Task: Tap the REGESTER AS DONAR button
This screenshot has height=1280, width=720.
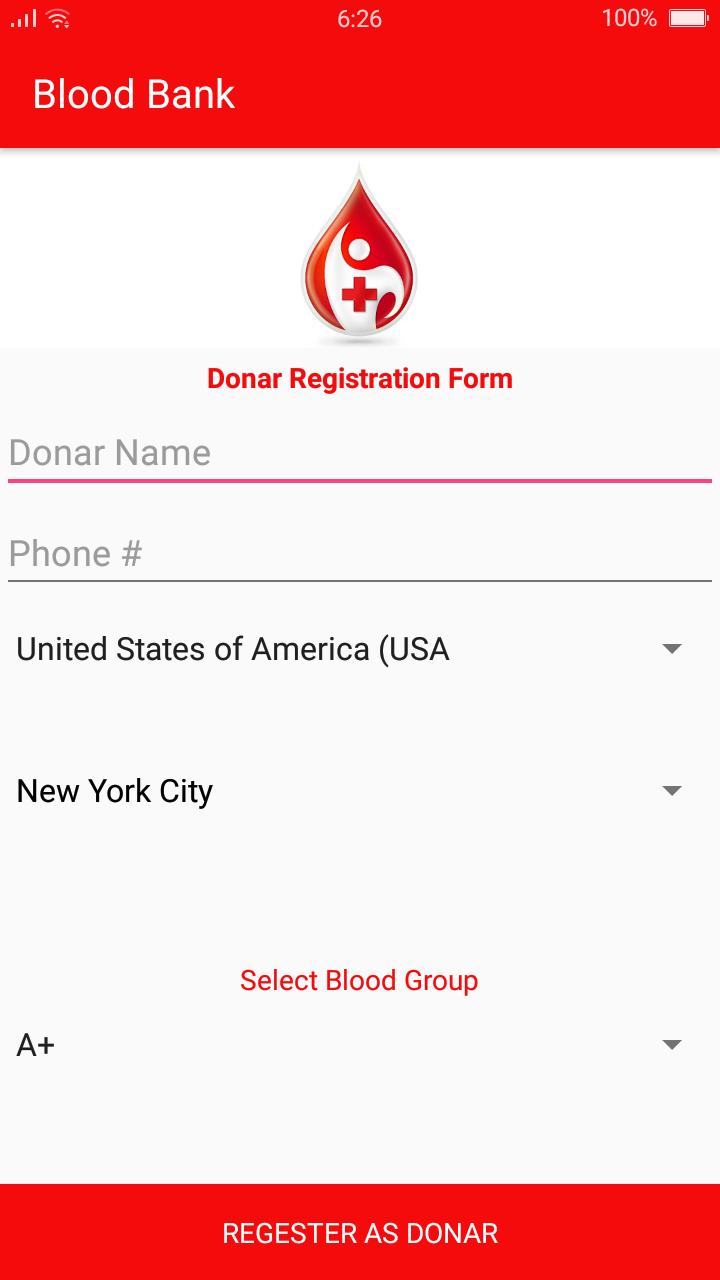Action: click(x=360, y=1232)
